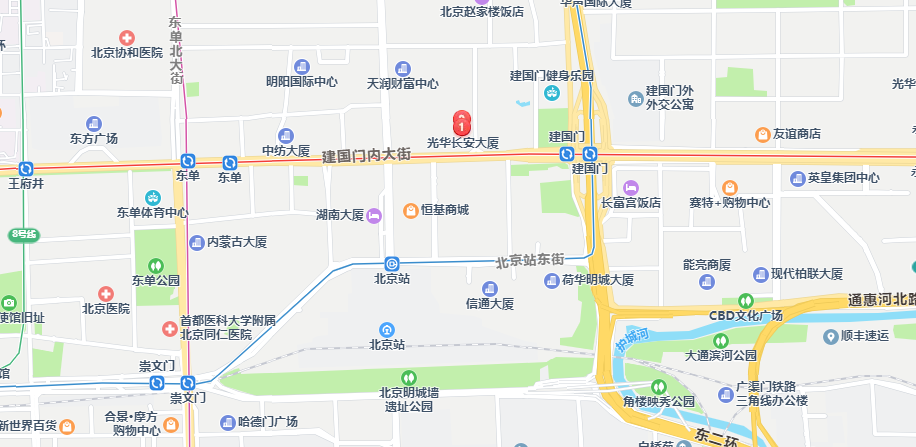Select the 北京站 subway station icon
This screenshot has width=916, height=447.
(x=392, y=263)
